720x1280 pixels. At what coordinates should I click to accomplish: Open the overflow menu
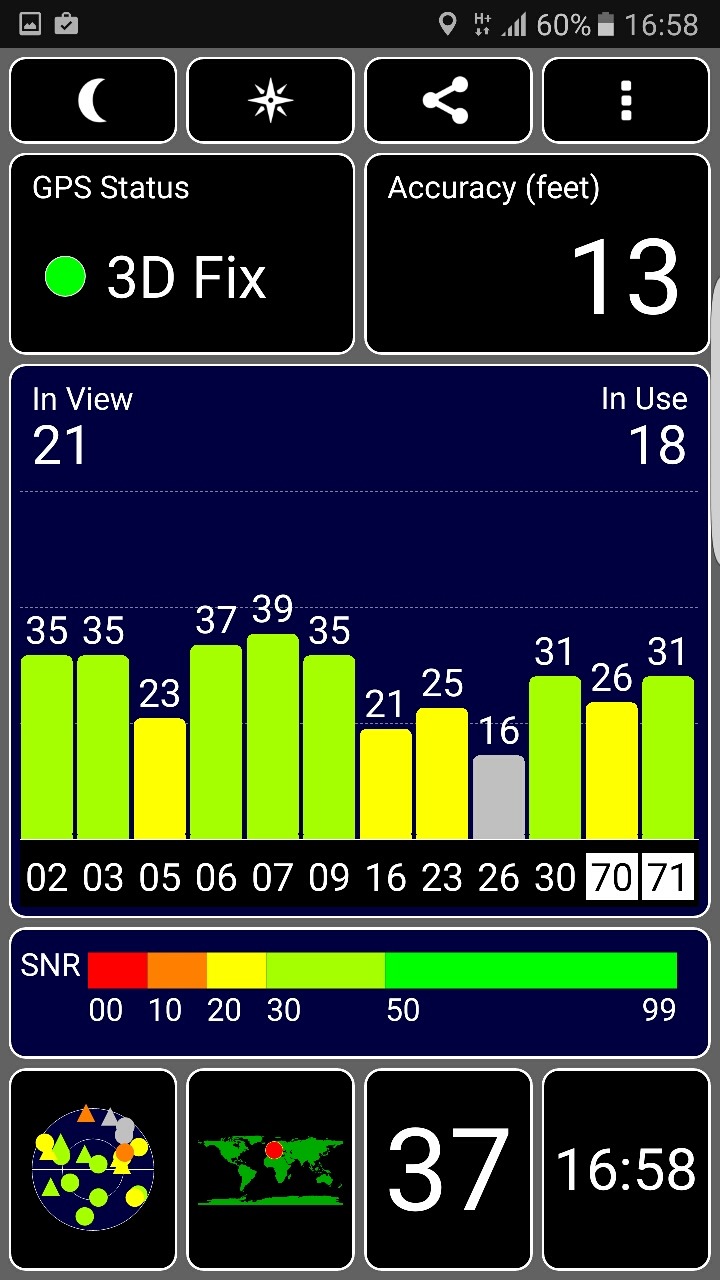click(x=626, y=101)
